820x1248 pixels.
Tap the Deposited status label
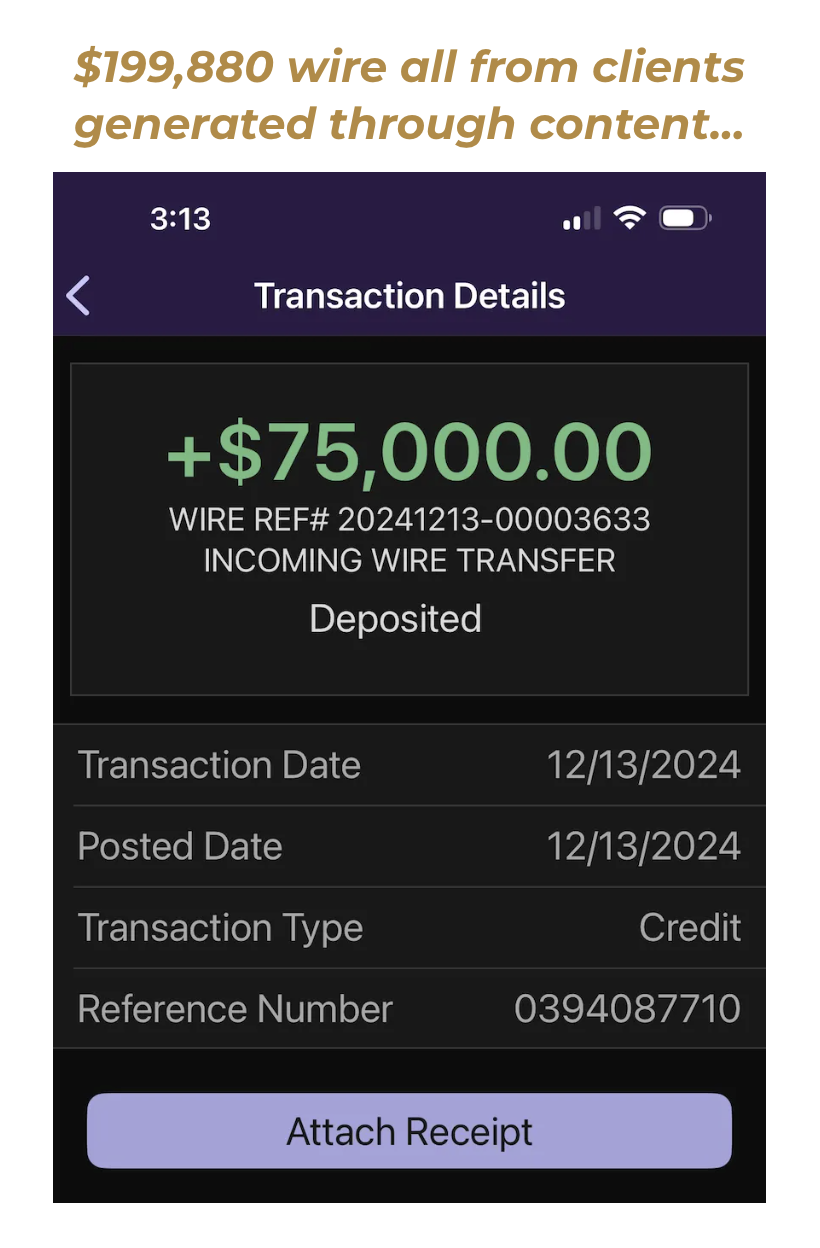click(x=394, y=618)
